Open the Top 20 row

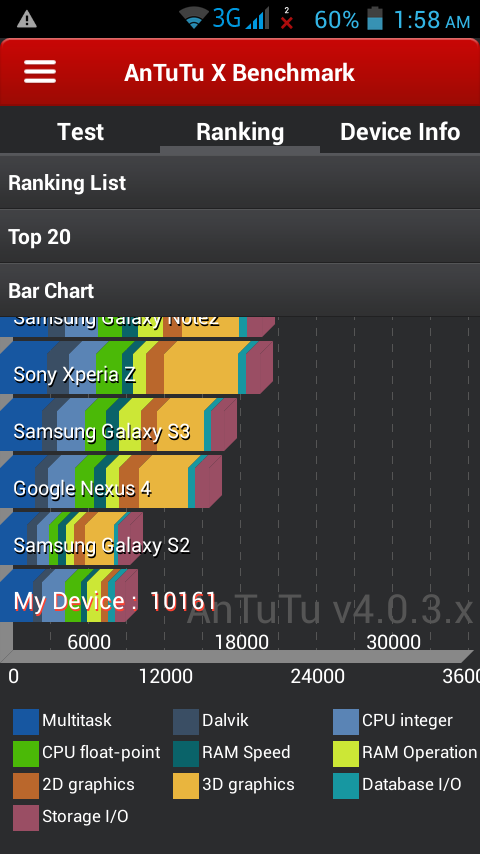pyautogui.click(x=240, y=237)
